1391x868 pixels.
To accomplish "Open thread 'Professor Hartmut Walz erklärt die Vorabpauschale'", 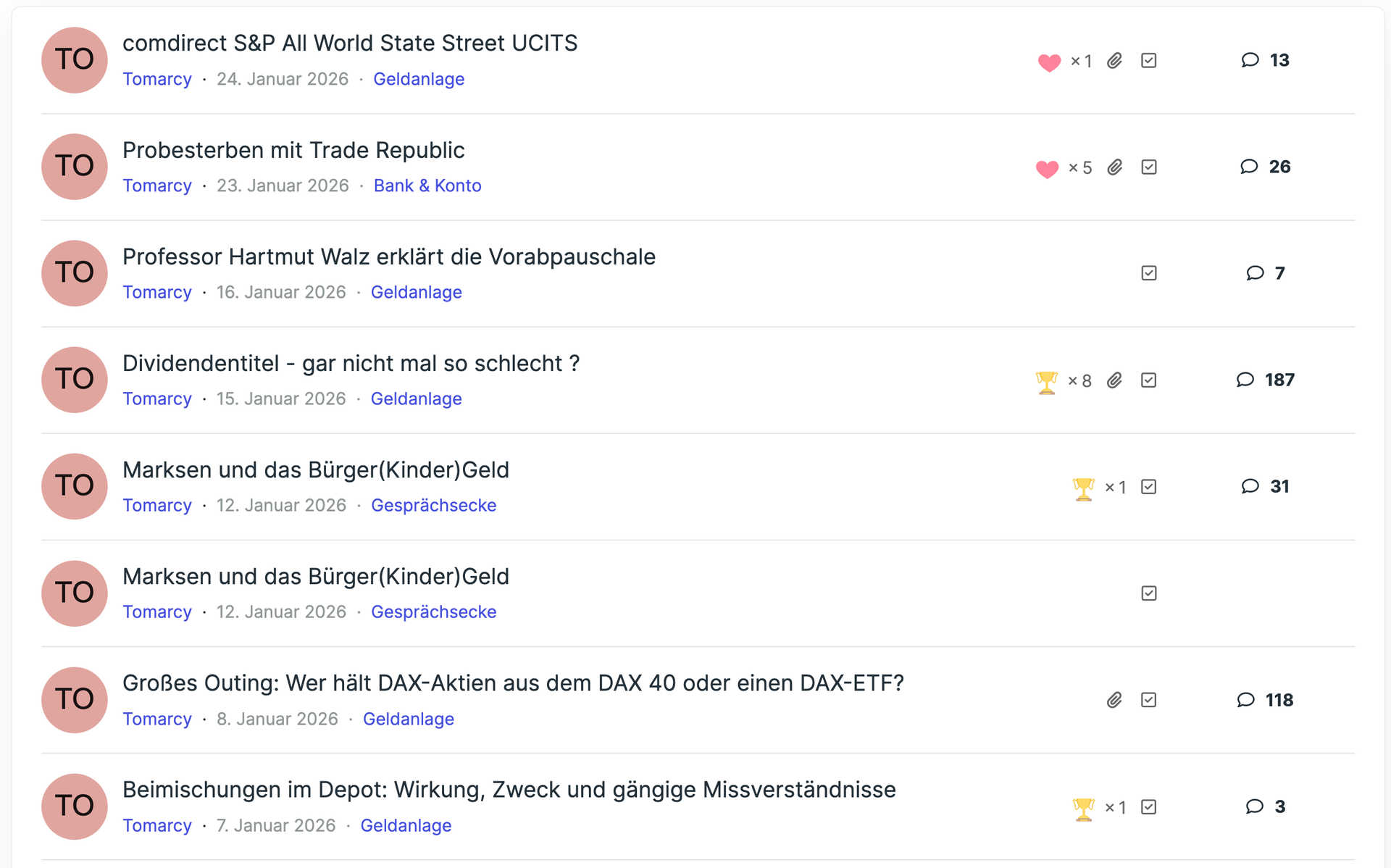I will tap(389, 256).
